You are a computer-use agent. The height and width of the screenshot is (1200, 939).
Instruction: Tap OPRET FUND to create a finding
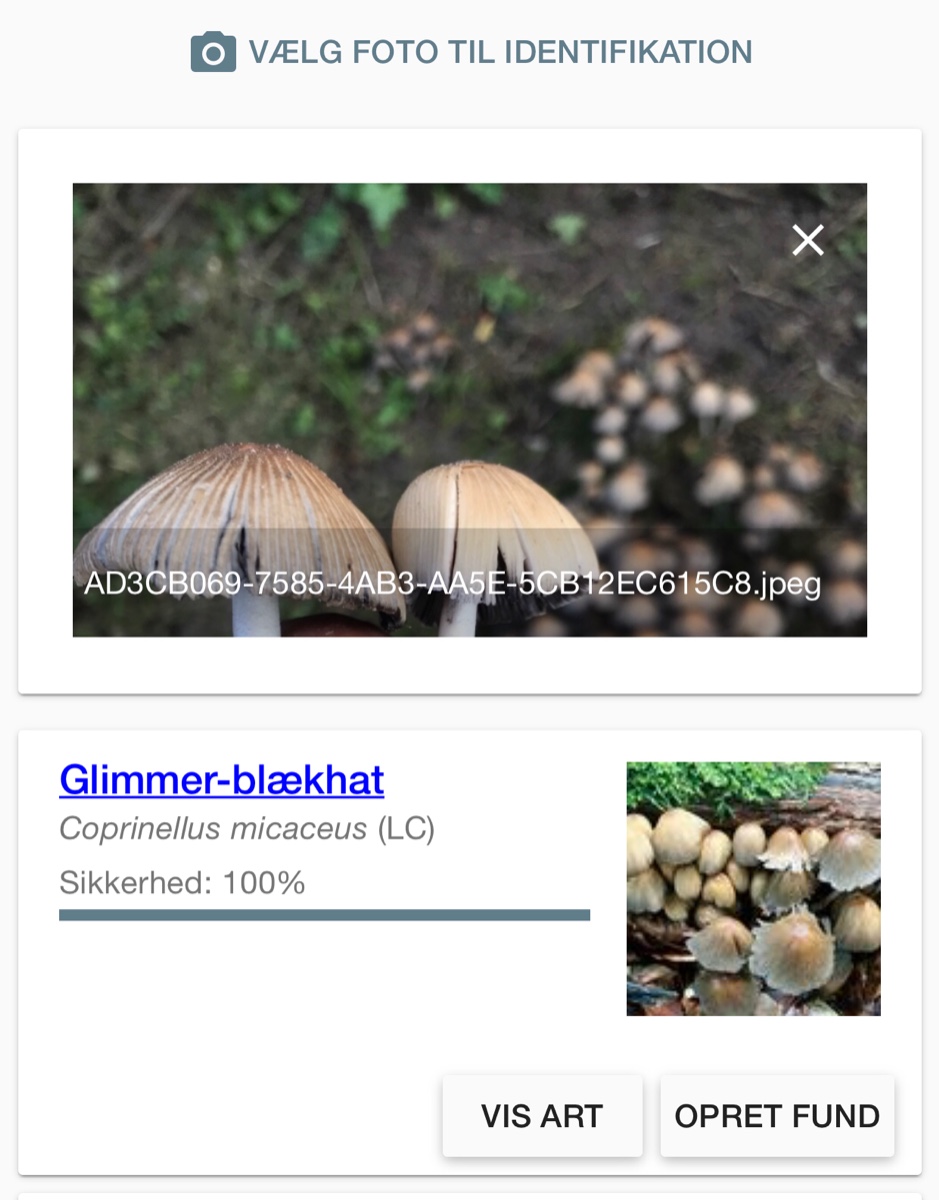tap(777, 1116)
